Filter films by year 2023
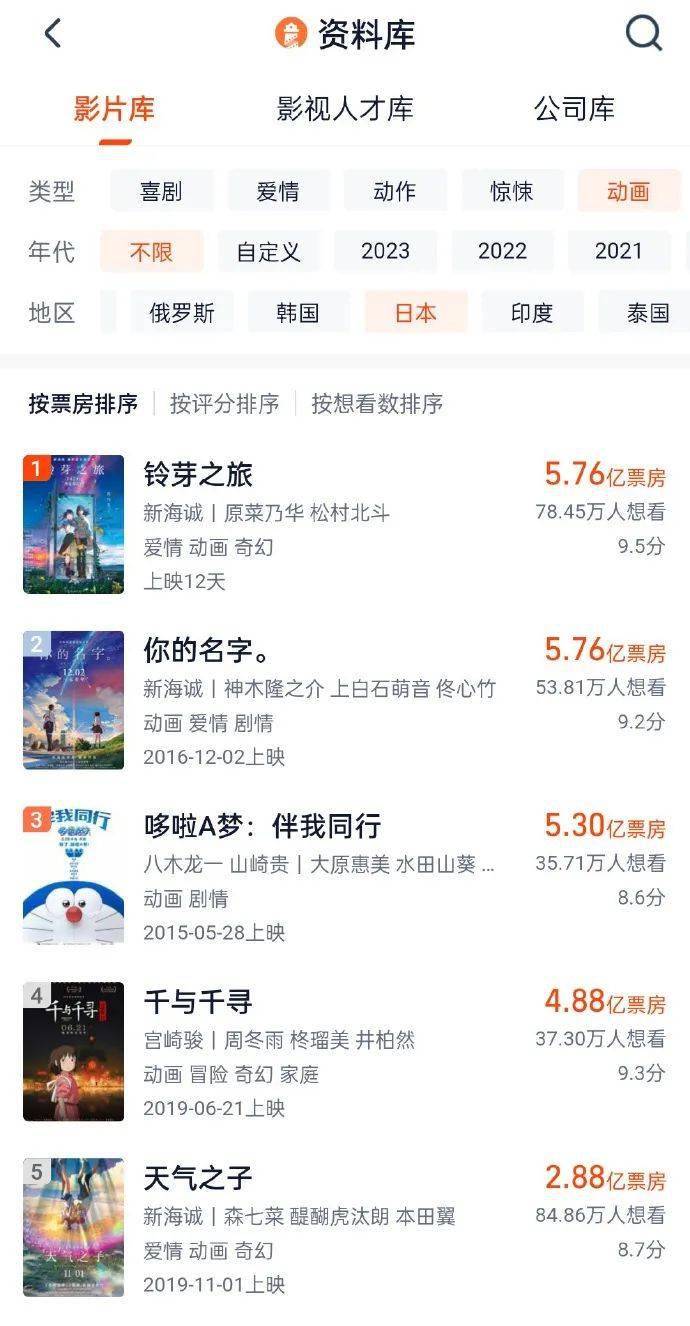Screen dimensions: 690x1326 [385, 252]
